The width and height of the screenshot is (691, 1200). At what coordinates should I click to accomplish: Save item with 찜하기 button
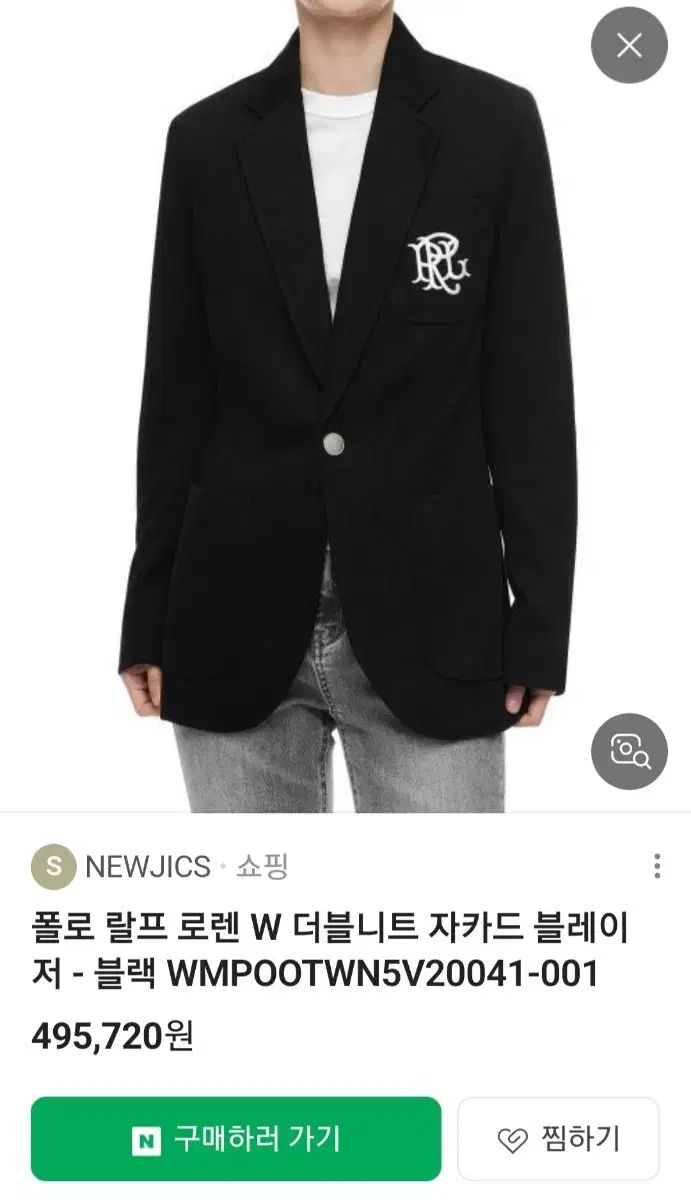click(x=559, y=1138)
